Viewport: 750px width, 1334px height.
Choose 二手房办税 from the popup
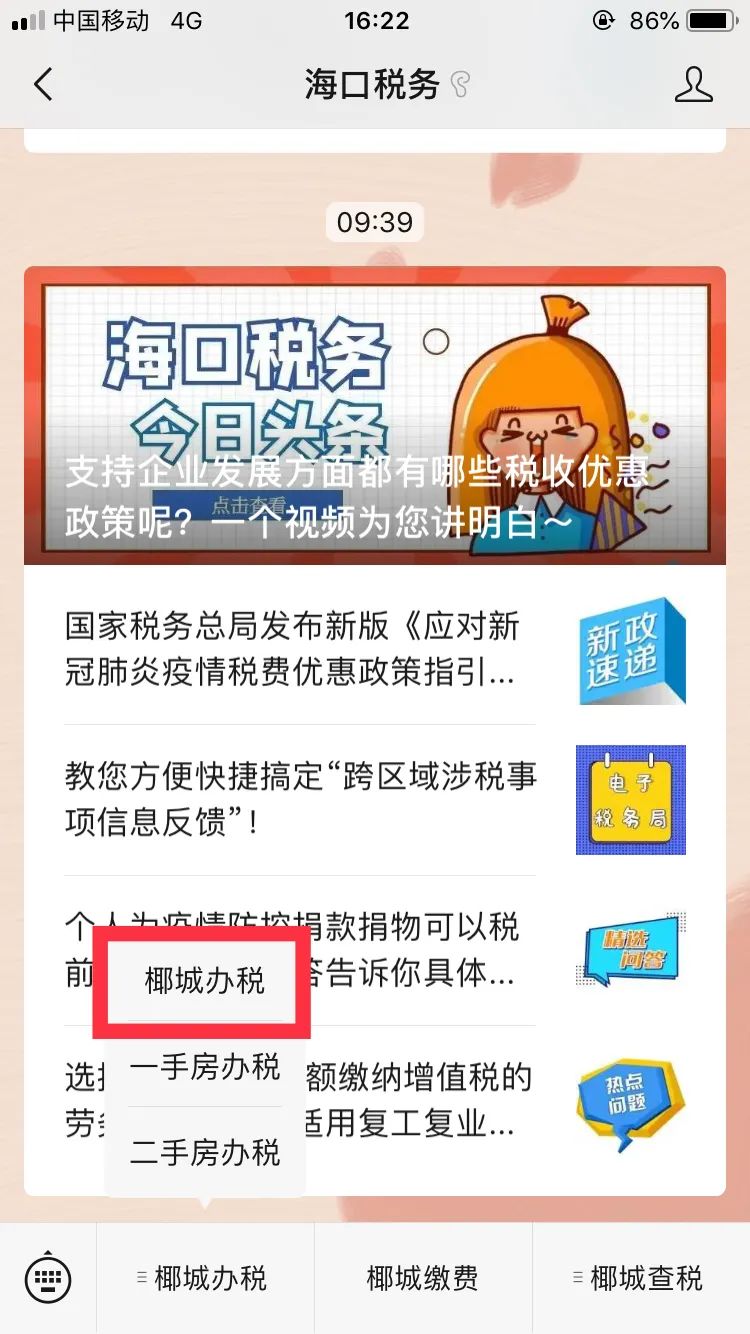point(204,1153)
